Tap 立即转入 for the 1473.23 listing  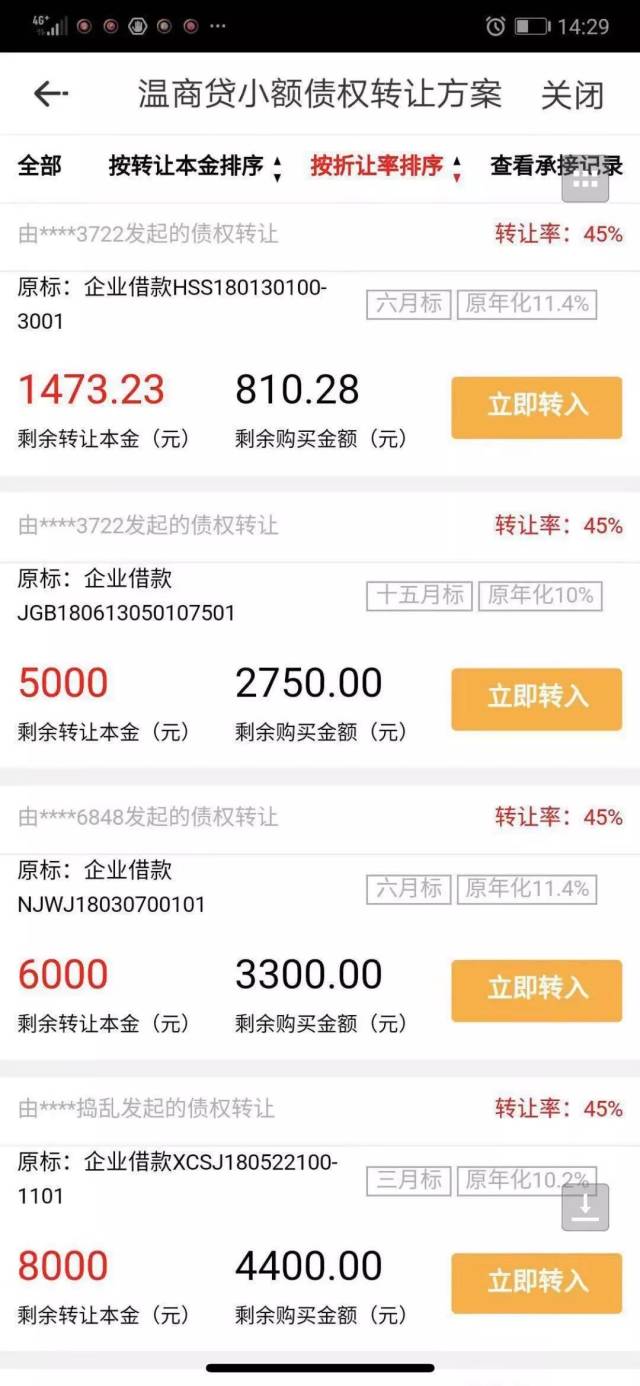tap(537, 407)
